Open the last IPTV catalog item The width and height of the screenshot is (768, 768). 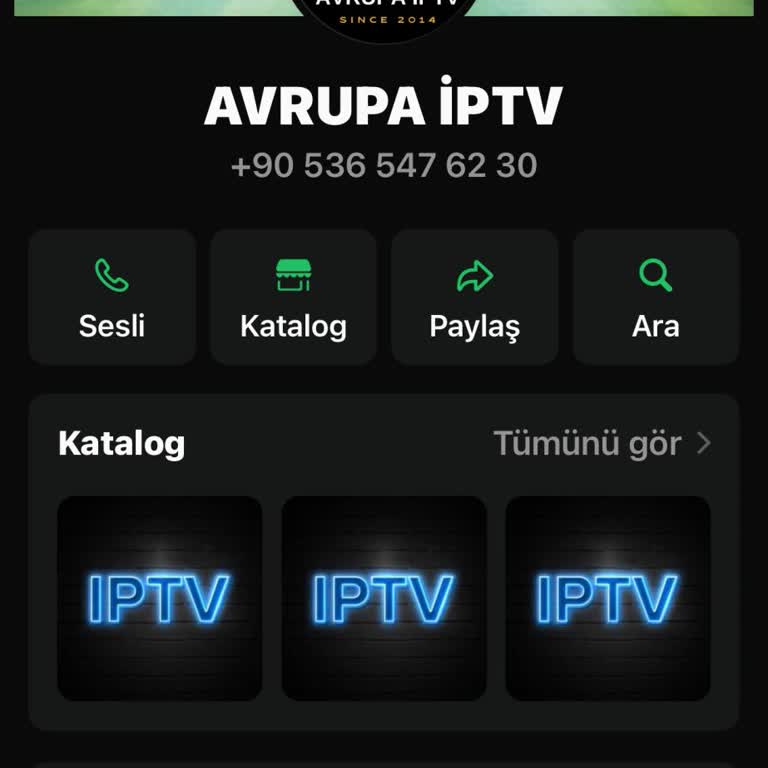point(608,598)
